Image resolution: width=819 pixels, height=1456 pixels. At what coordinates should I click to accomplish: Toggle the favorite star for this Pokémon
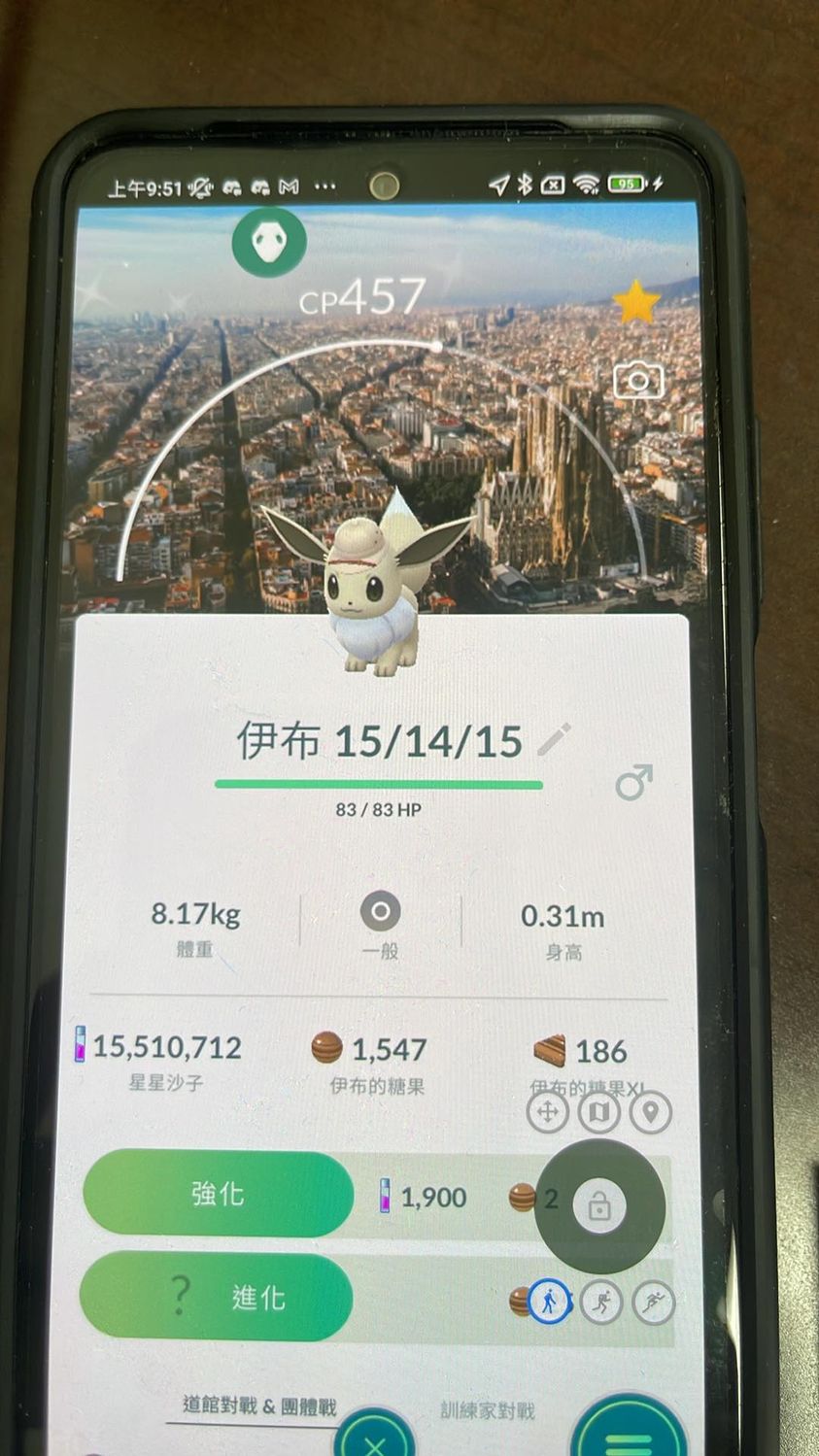coord(636,303)
